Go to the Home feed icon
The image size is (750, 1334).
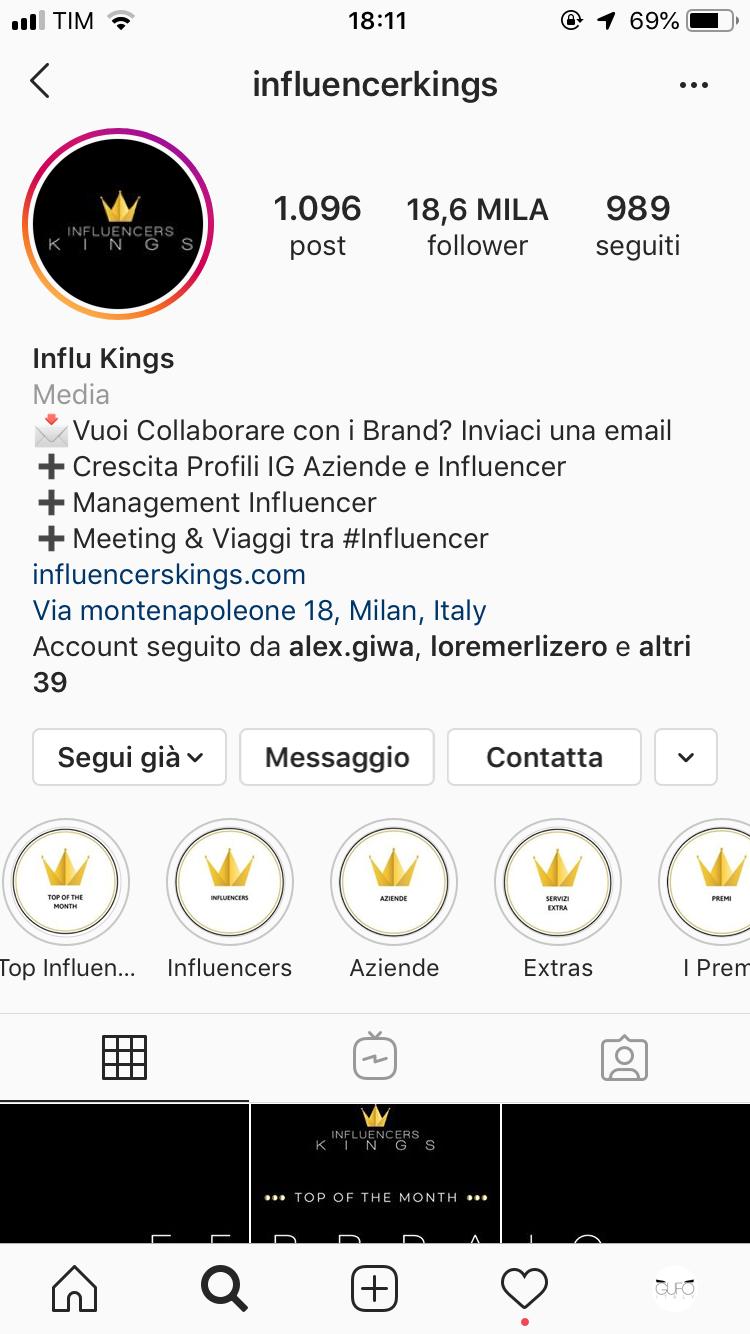tap(74, 1289)
